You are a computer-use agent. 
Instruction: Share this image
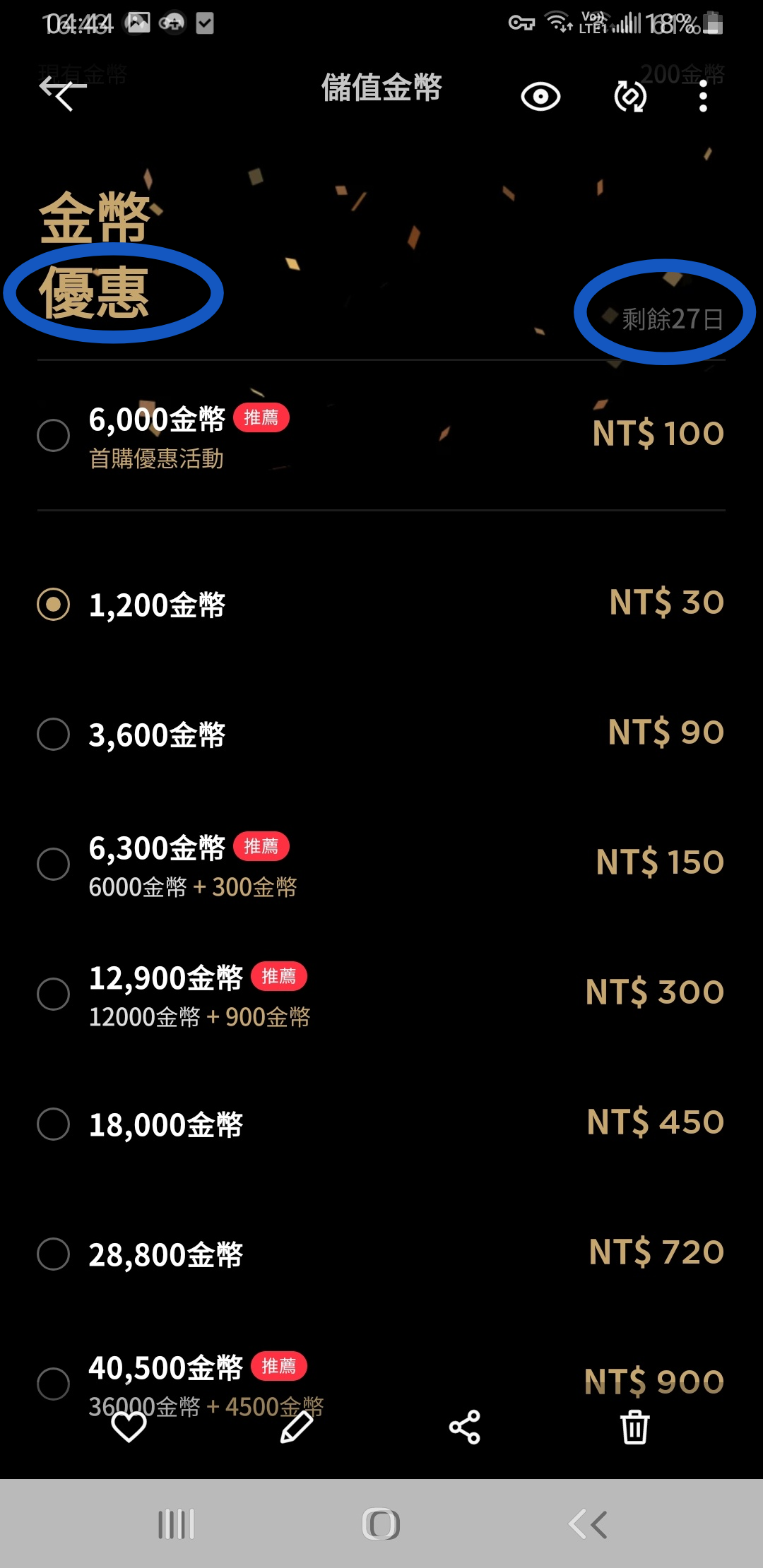[465, 1427]
